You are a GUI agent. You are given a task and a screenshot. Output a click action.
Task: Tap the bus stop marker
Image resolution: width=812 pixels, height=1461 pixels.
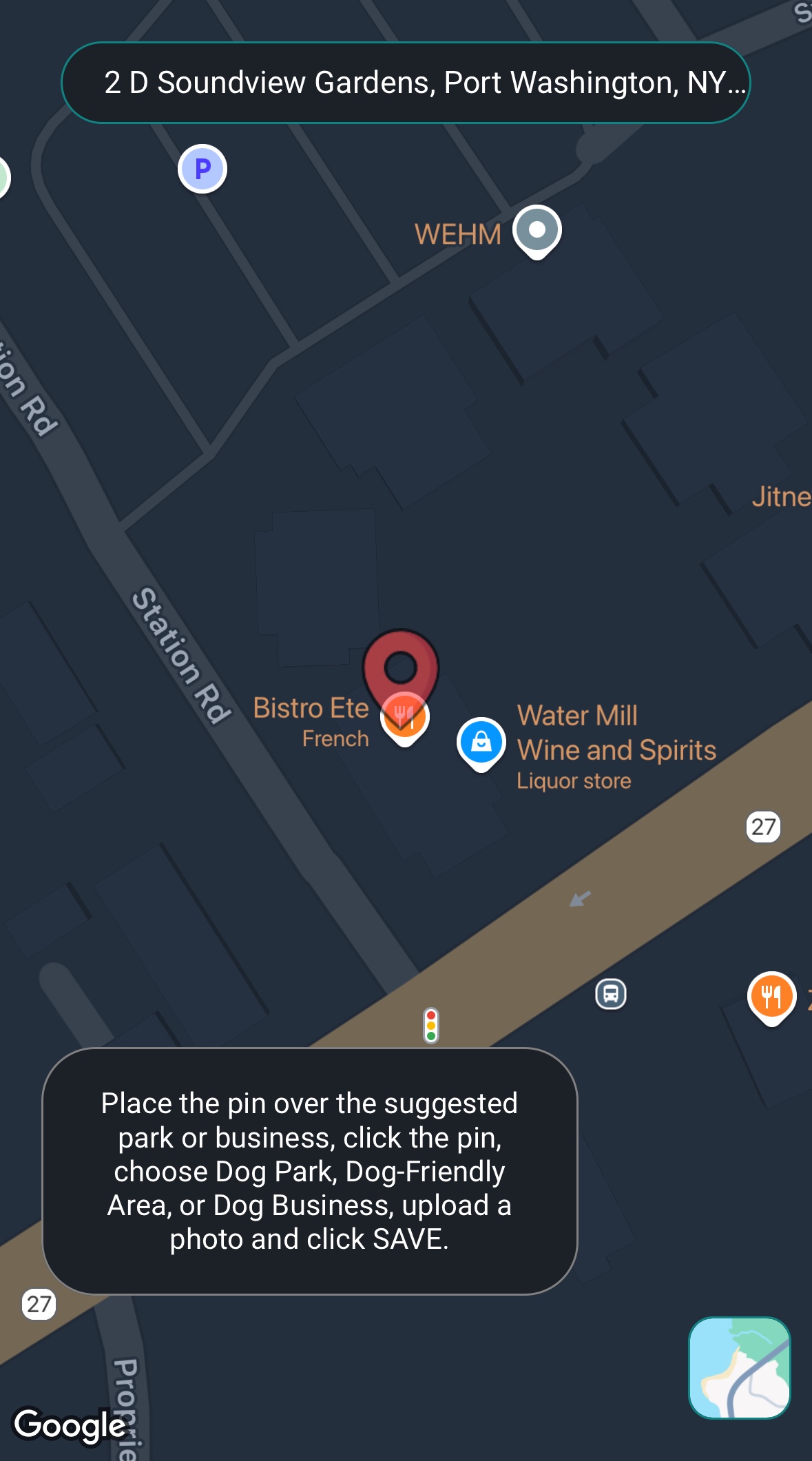point(611,994)
